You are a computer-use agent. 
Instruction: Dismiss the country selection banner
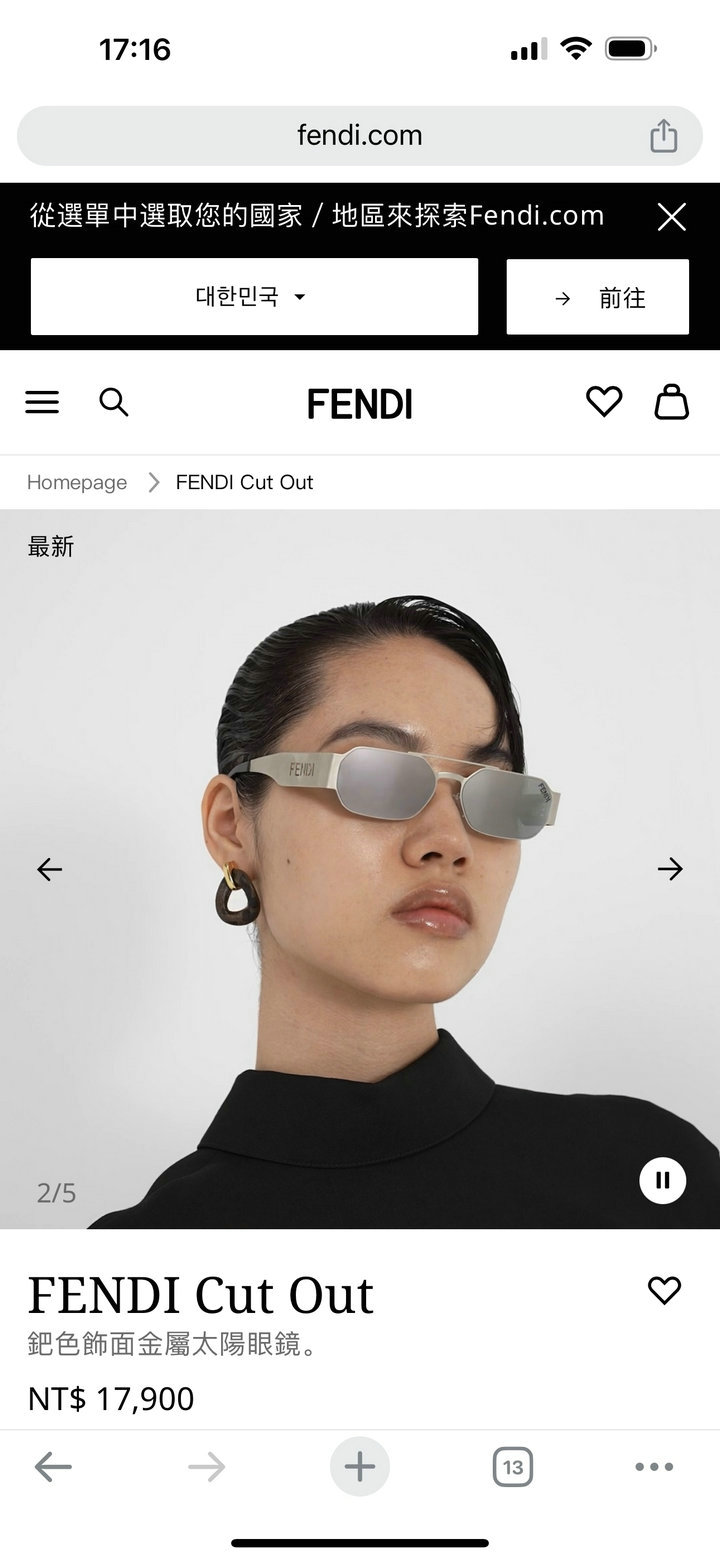672,217
